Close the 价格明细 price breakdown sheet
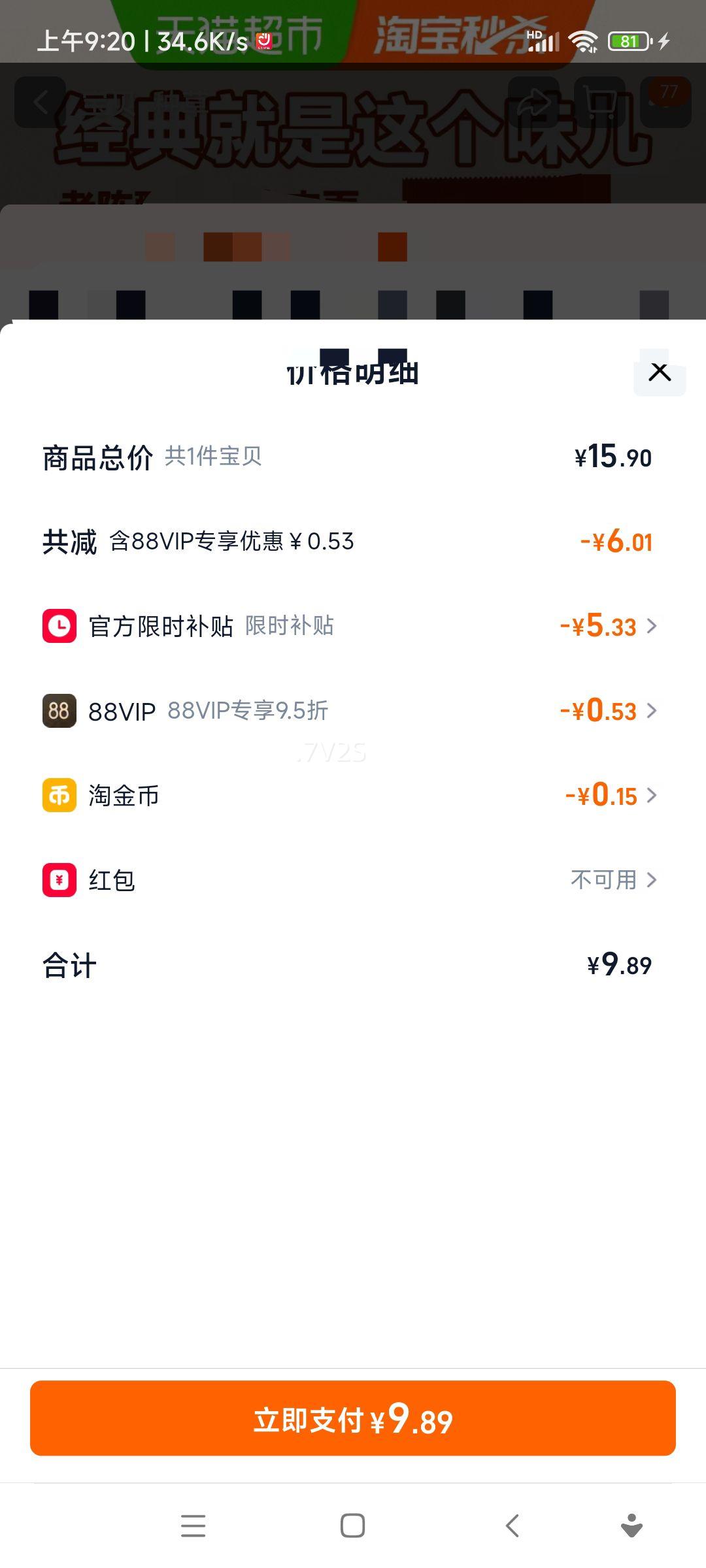Image resolution: width=706 pixels, height=1568 pixels. pyautogui.click(x=659, y=372)
